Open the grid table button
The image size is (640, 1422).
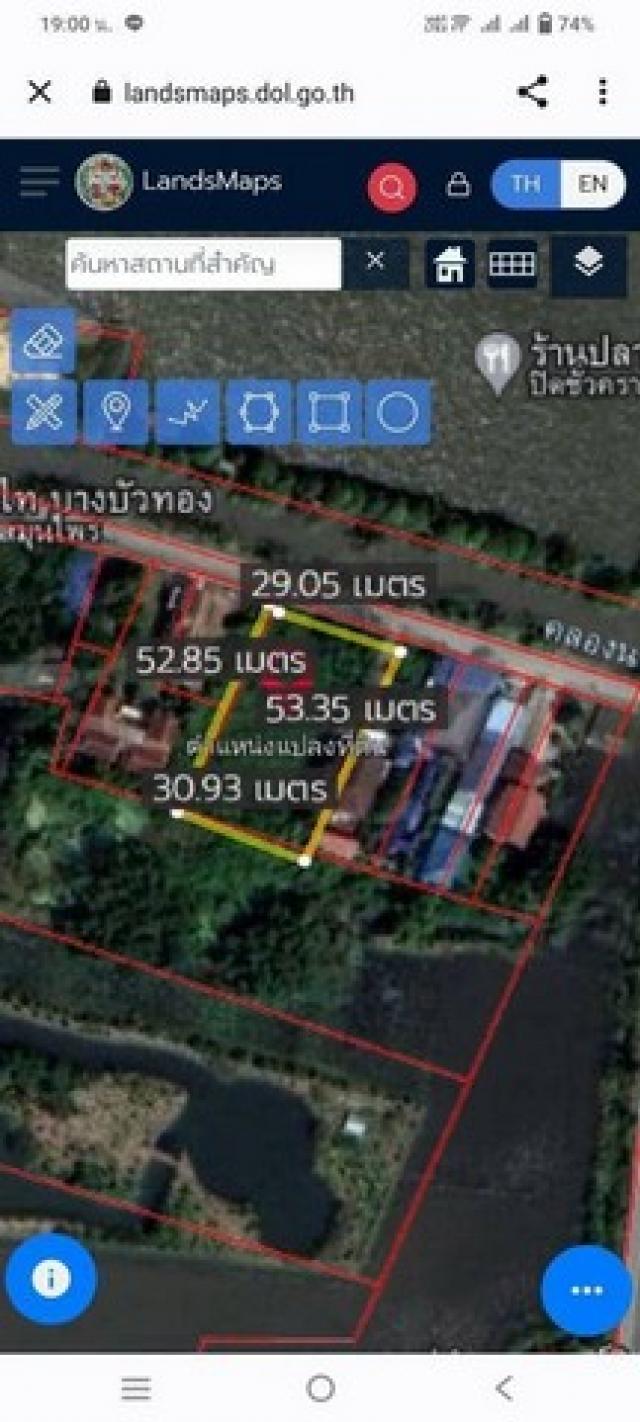pos(512,265)
